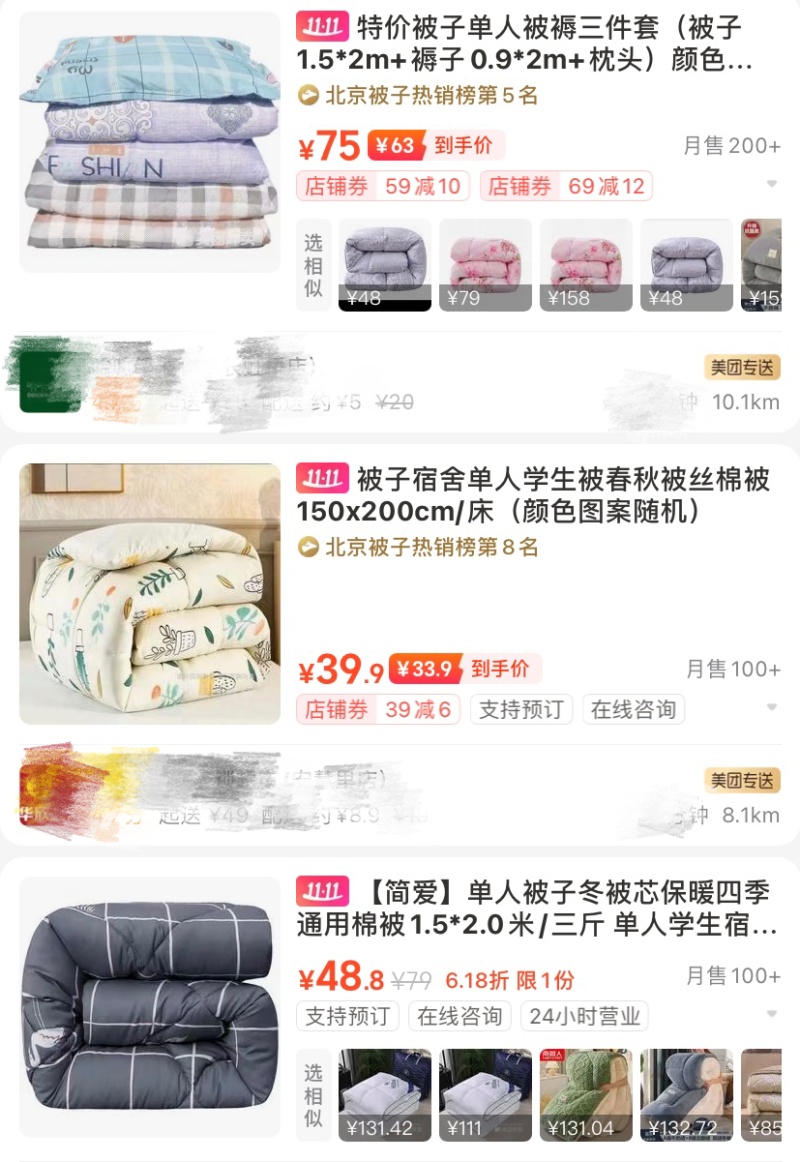This screenshot has width=800, height=1162.
Task: Claim the 69减12 store coupon
Action: [x=566, y=186]
